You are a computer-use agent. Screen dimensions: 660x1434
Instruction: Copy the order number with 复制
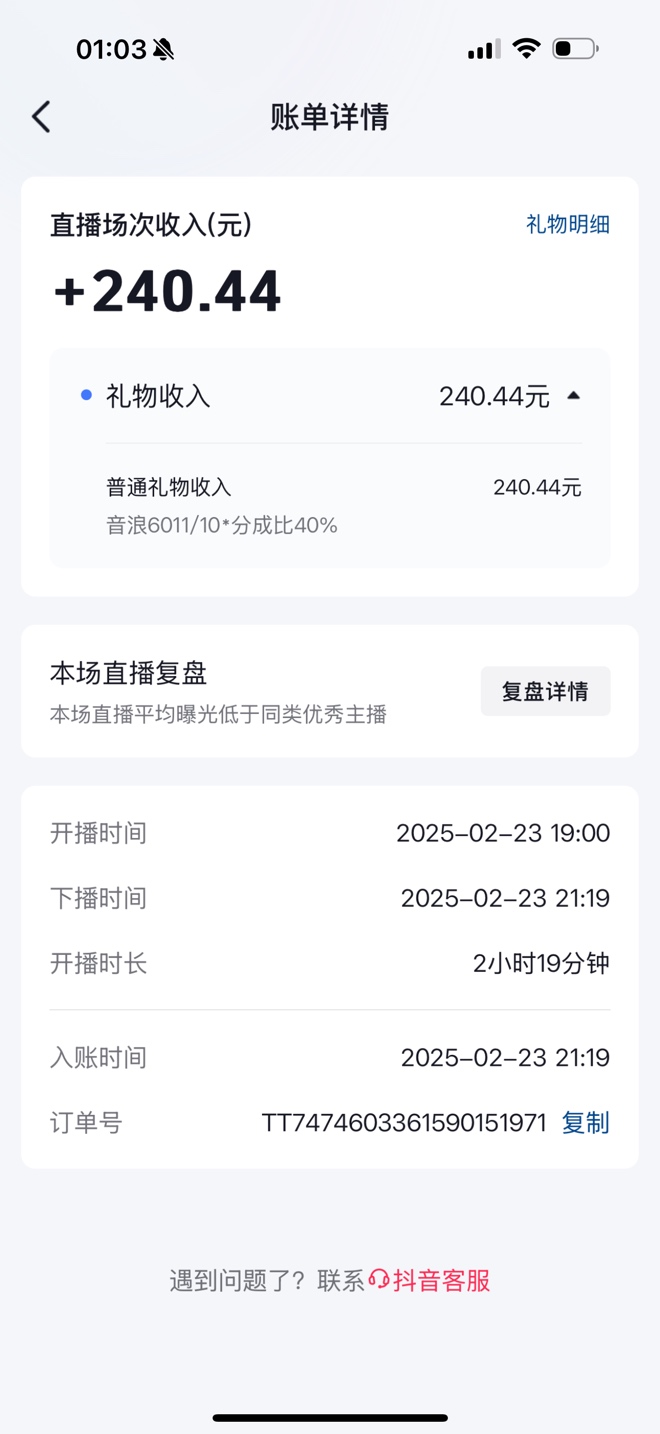click(x=585, y=1123)
